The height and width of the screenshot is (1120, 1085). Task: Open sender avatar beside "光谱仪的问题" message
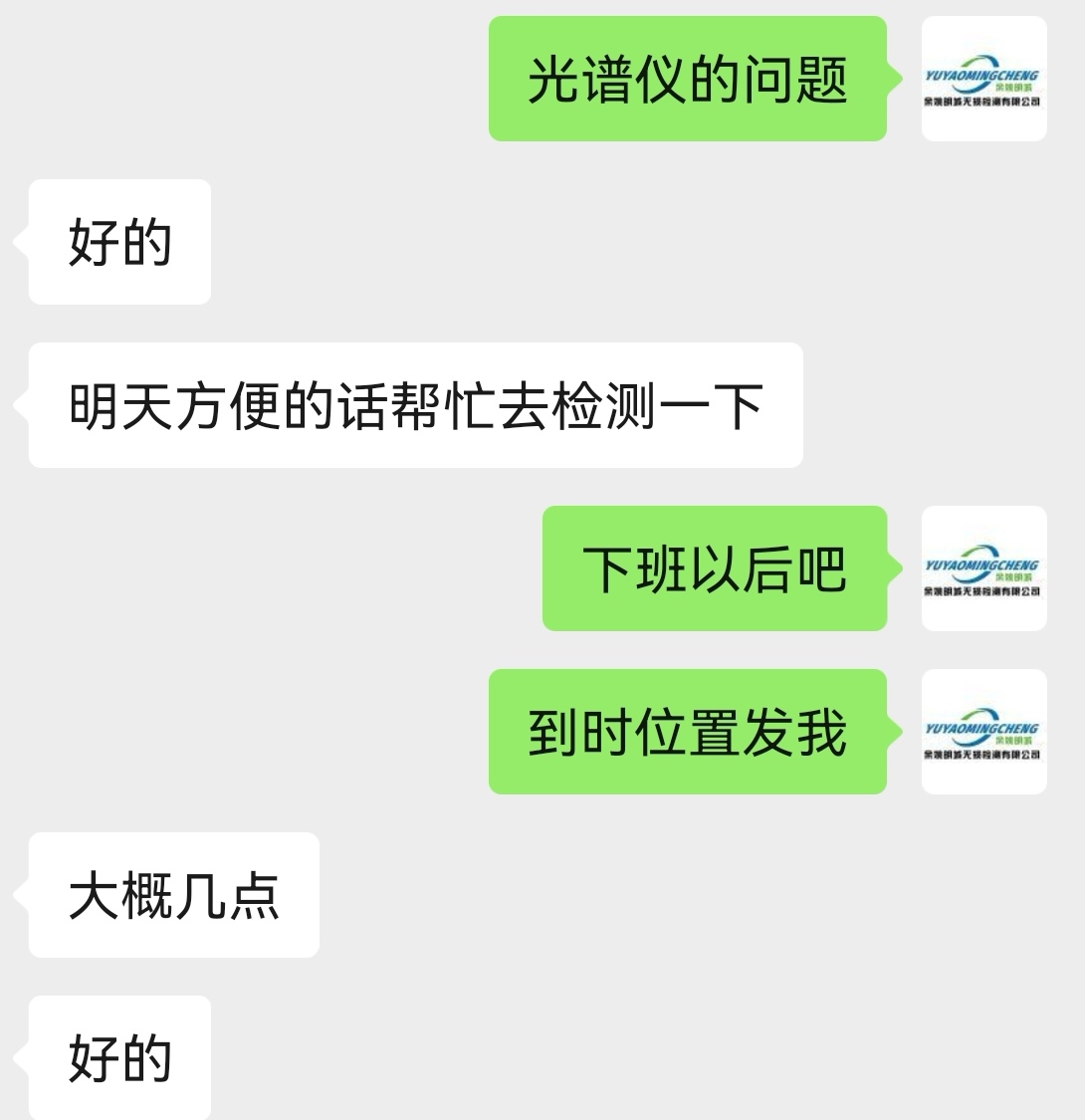[x=983, y=79]
